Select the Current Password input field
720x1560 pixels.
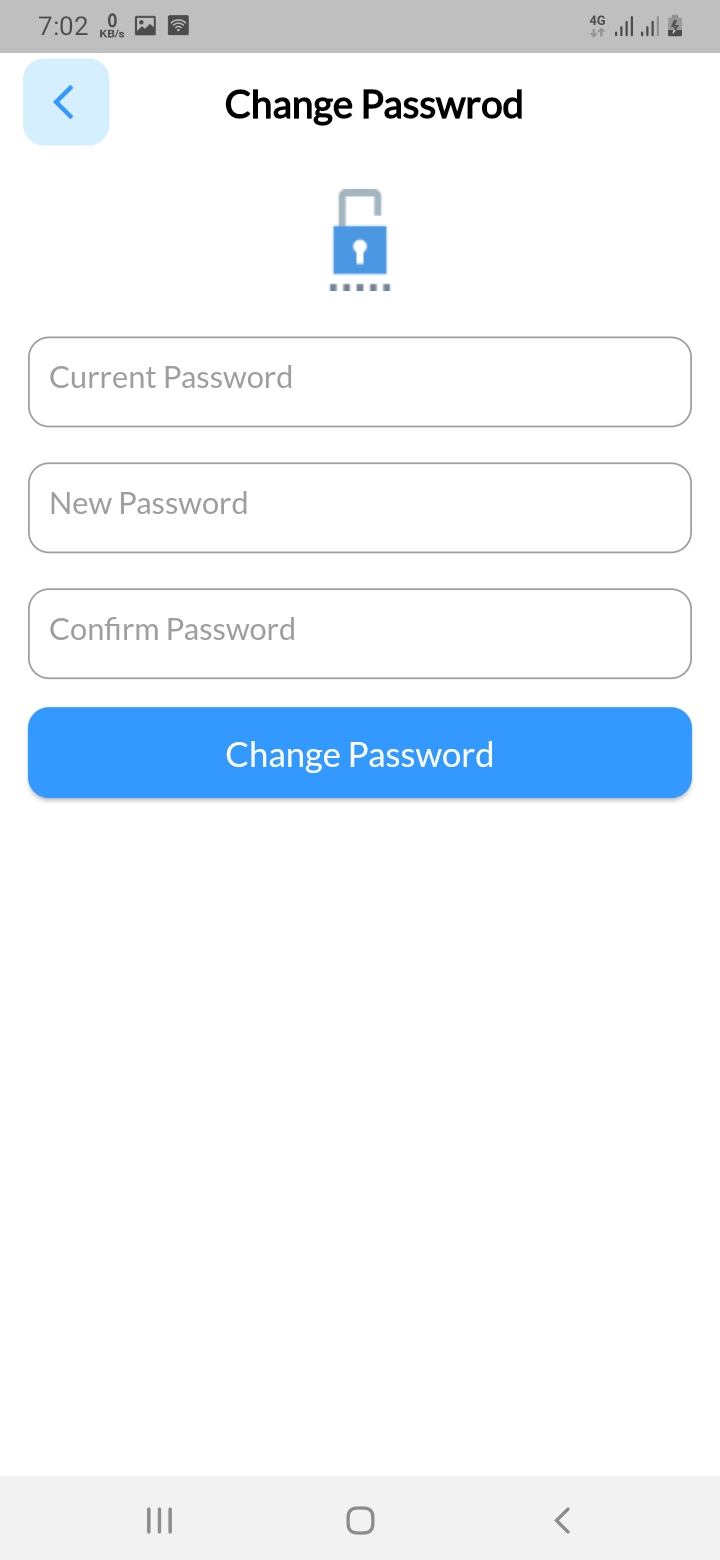click(359, 381)
